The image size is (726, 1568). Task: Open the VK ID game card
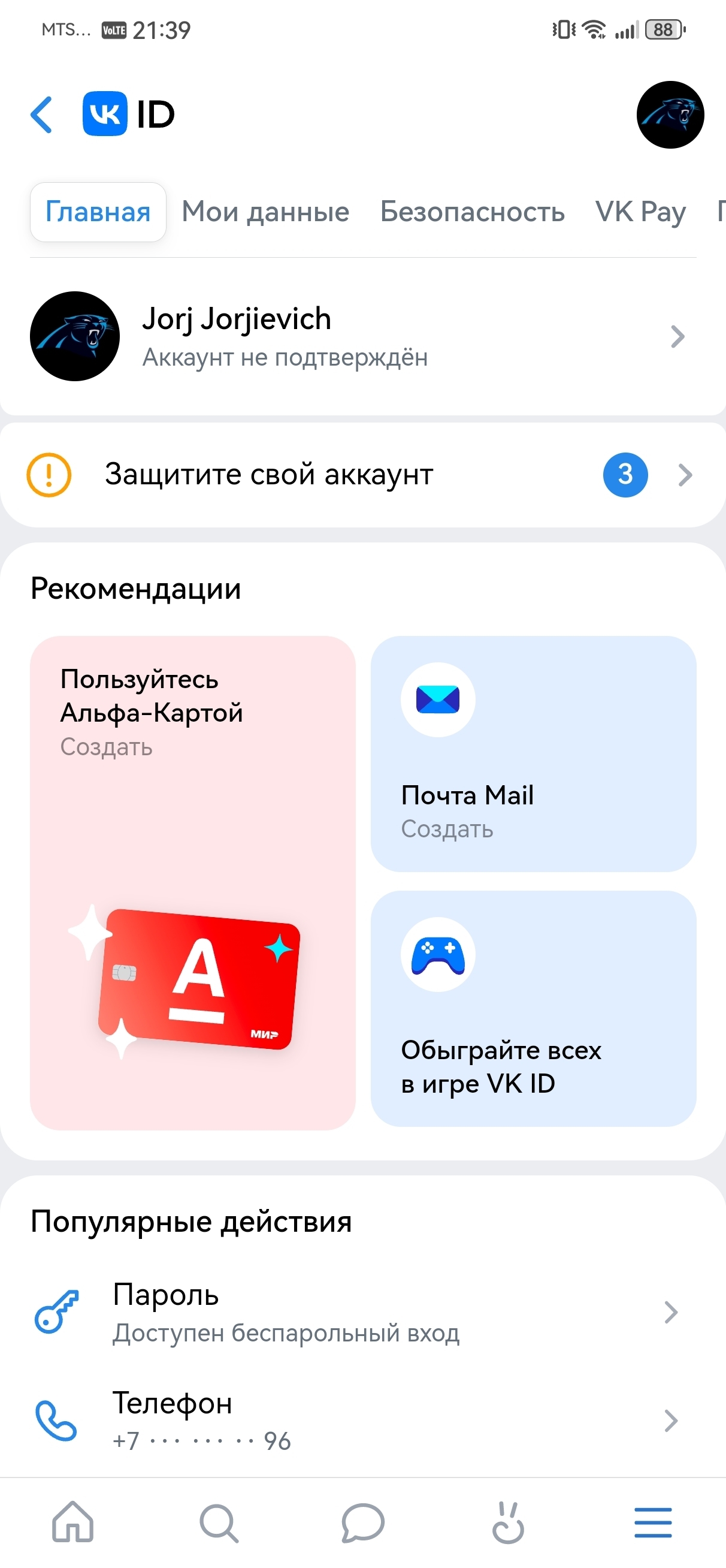coord(533,1008)
